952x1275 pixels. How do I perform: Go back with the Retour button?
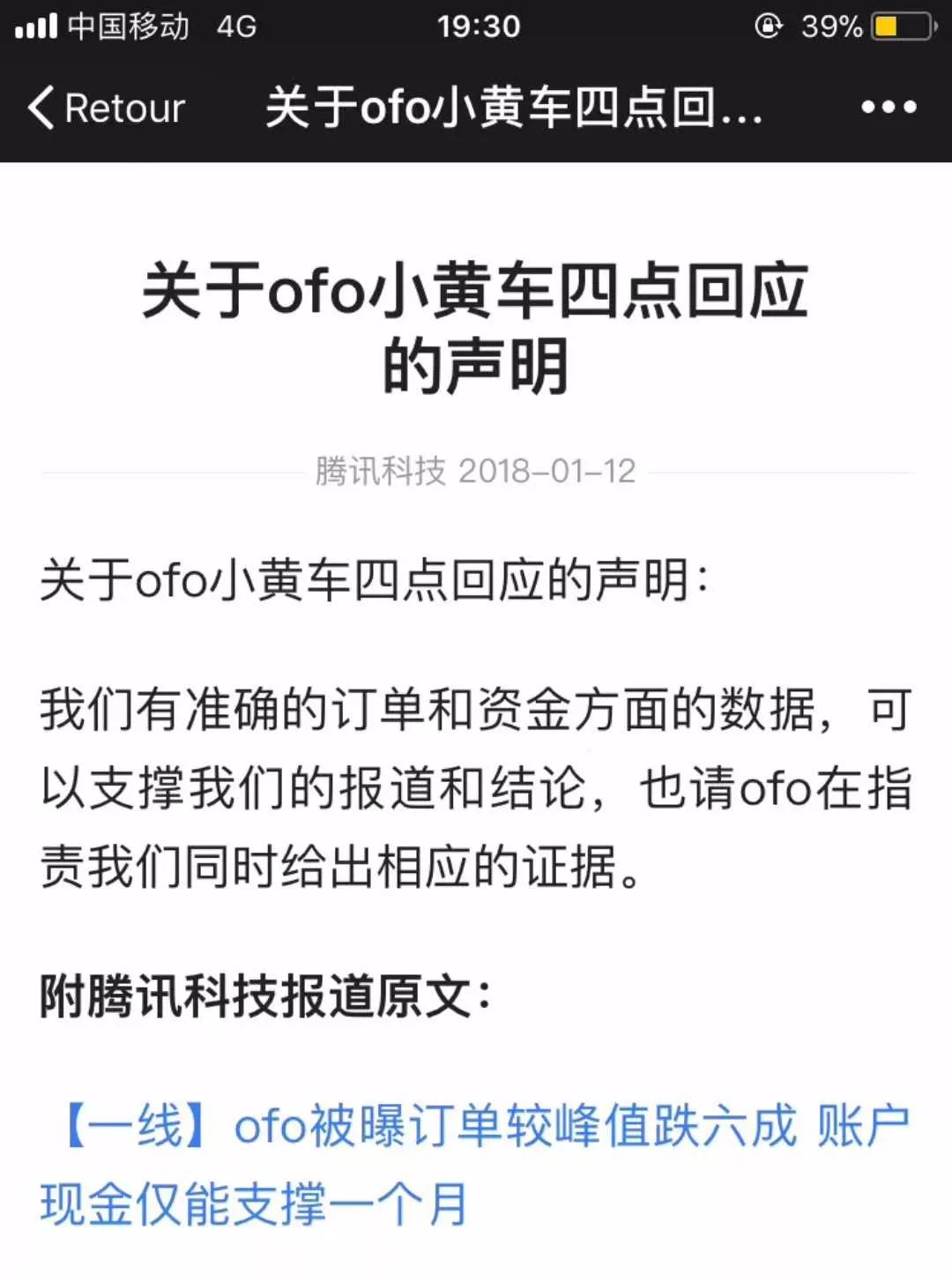pos(106,108)
